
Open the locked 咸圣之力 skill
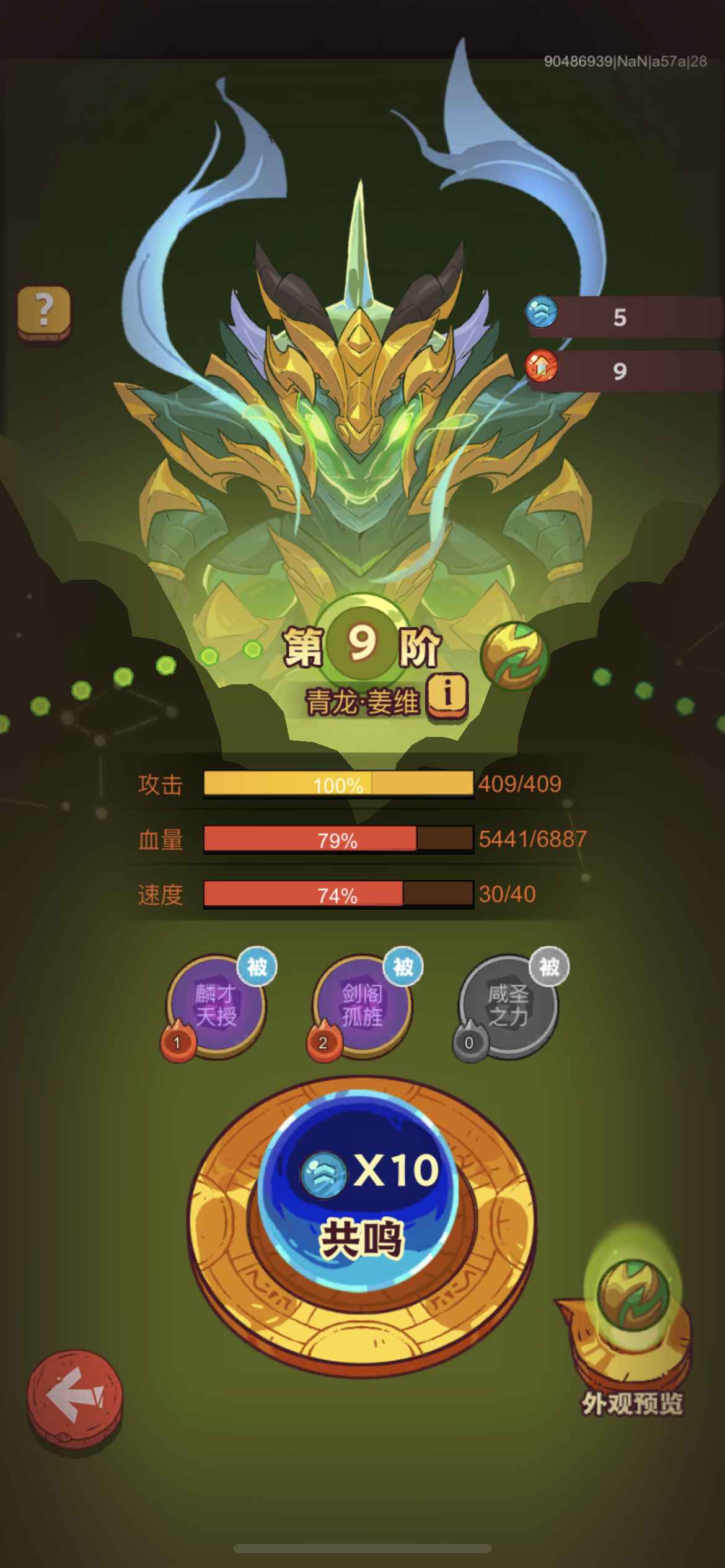coord(508,1004)
